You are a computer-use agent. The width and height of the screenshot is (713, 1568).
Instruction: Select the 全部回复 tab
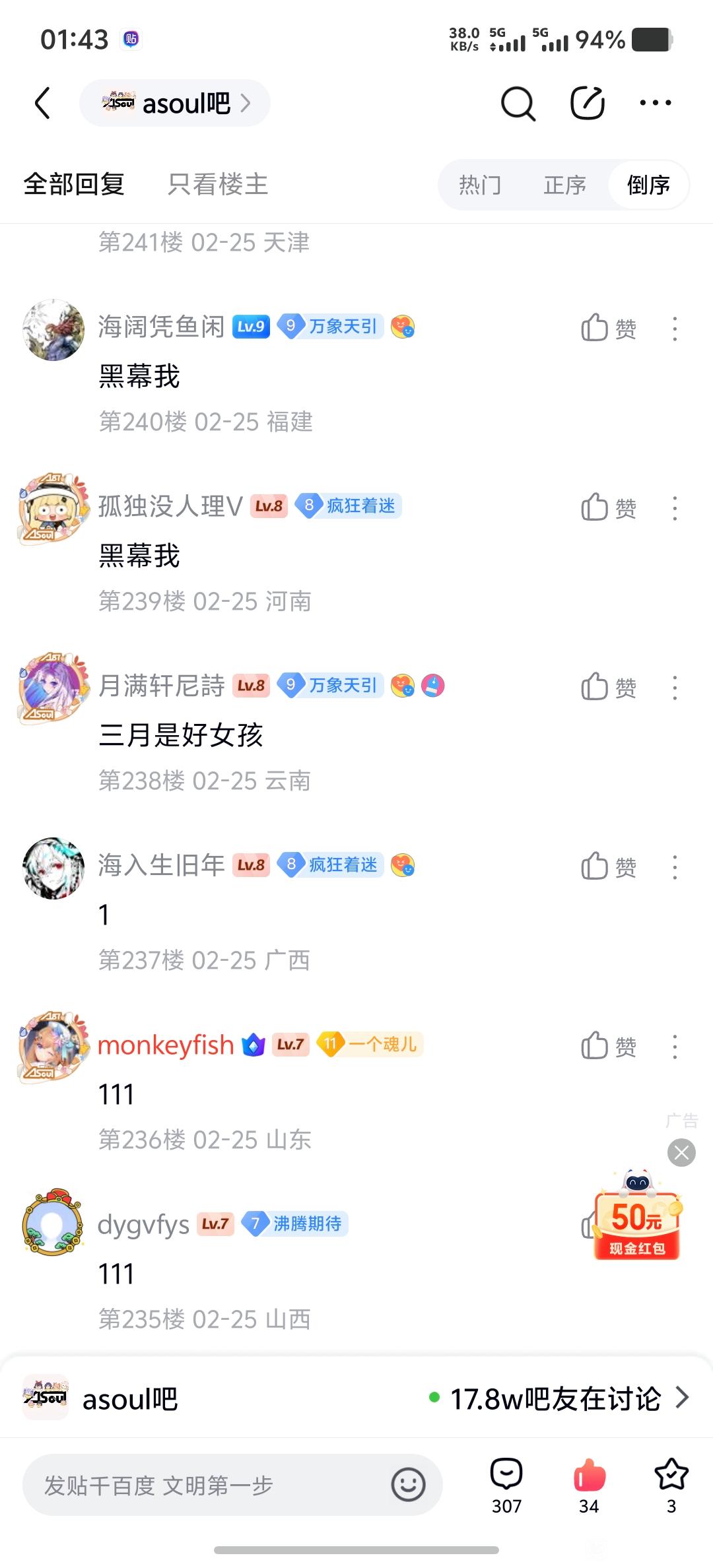pyautogui.click(x=74, y=184)
